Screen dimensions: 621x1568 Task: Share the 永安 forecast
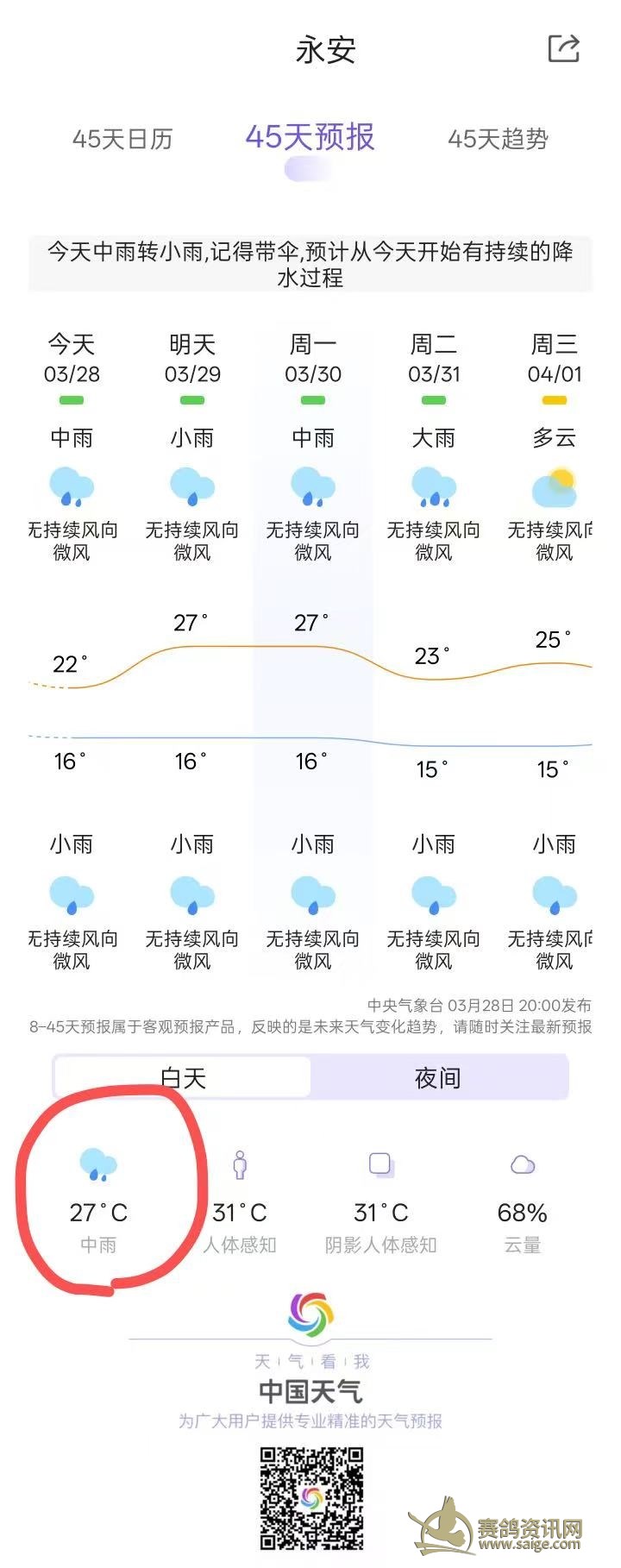[564, 48]
